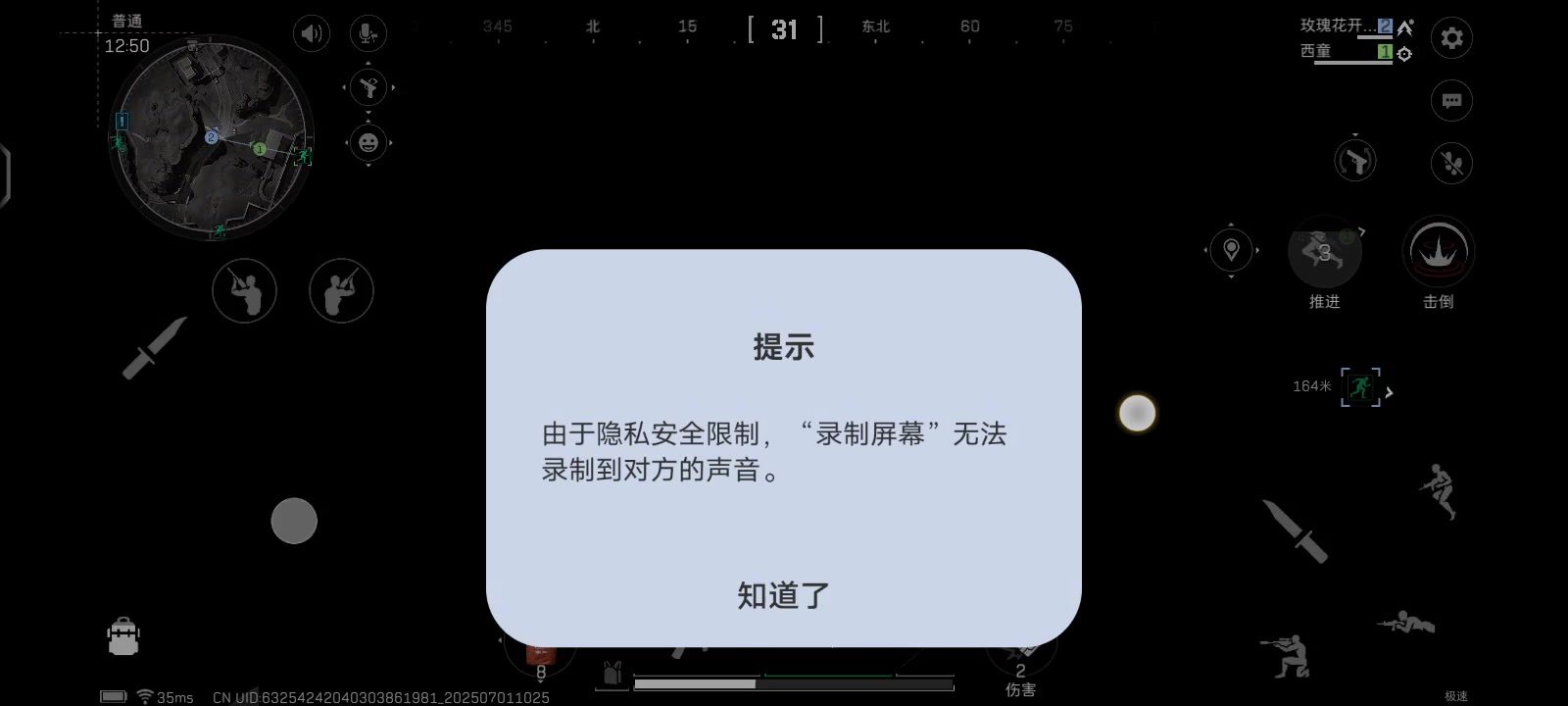Open the settings gear icon

[x=1451, y=38]
